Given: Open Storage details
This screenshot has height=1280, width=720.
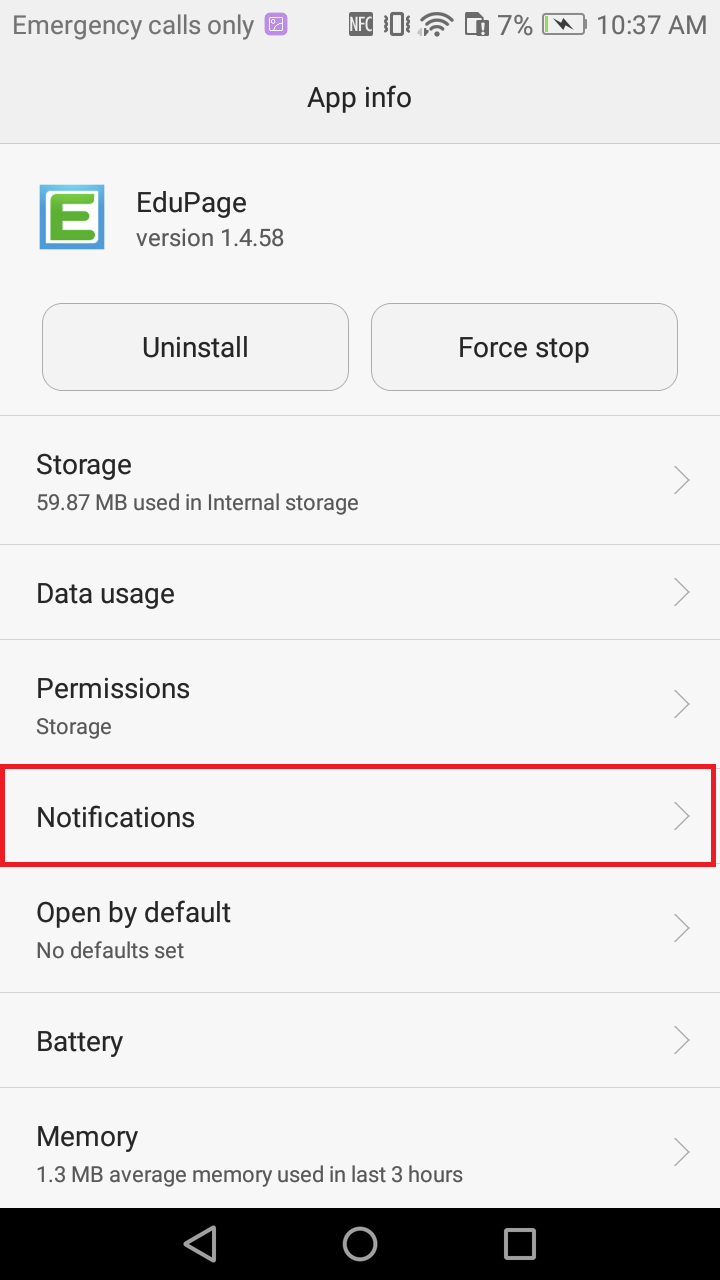Looking at the screenshot, I should point(360,481).
